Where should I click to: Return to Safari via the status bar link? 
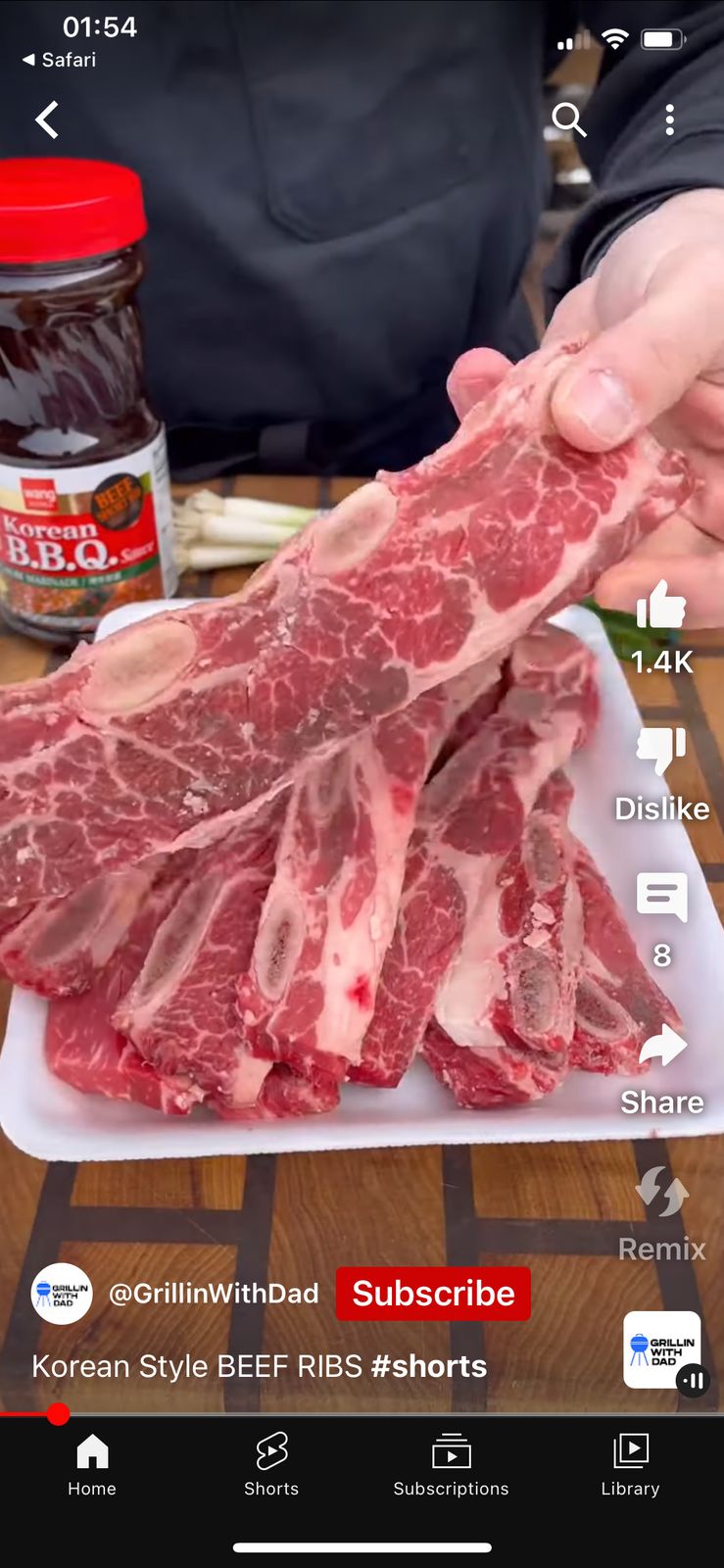click(60, 60)
